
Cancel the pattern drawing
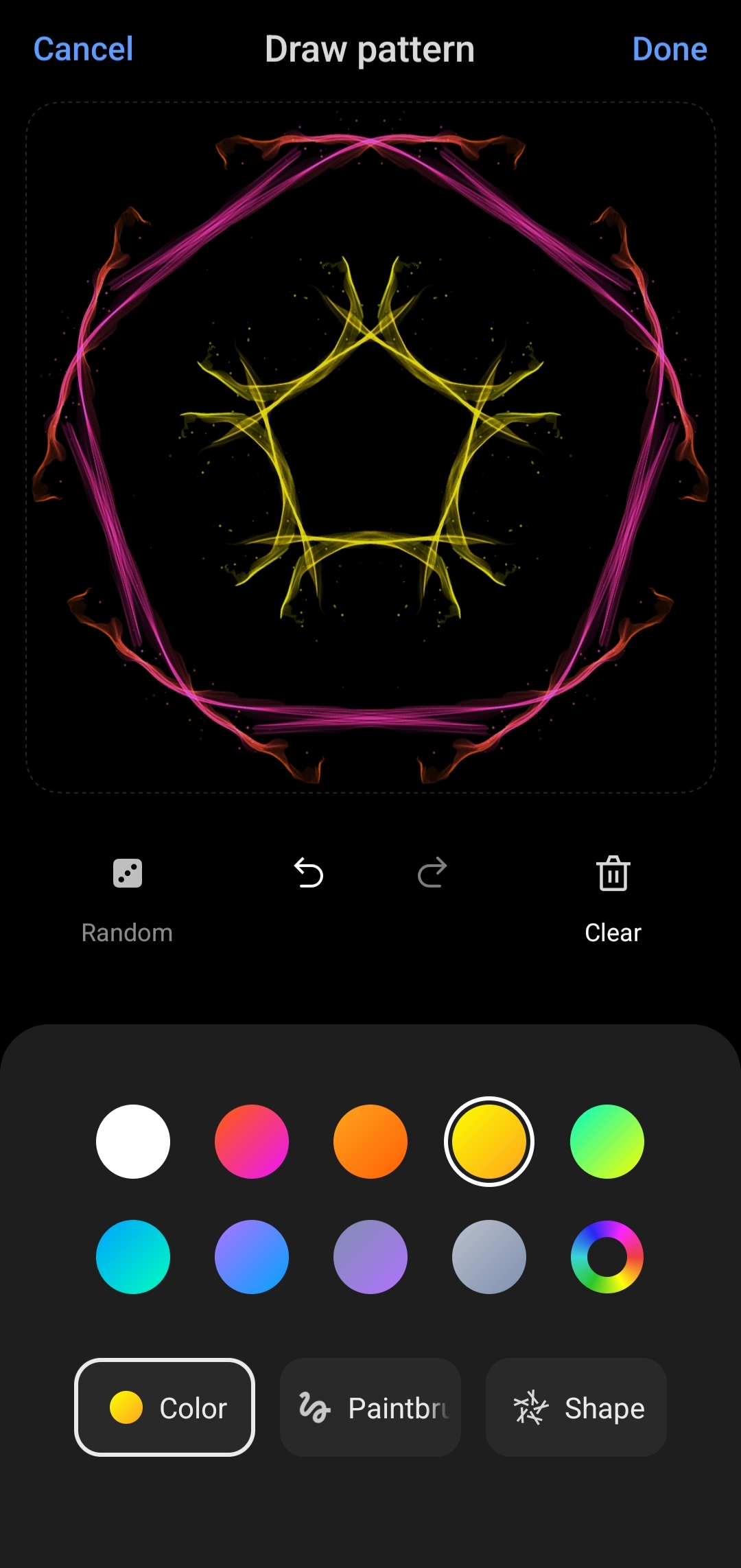83,49
